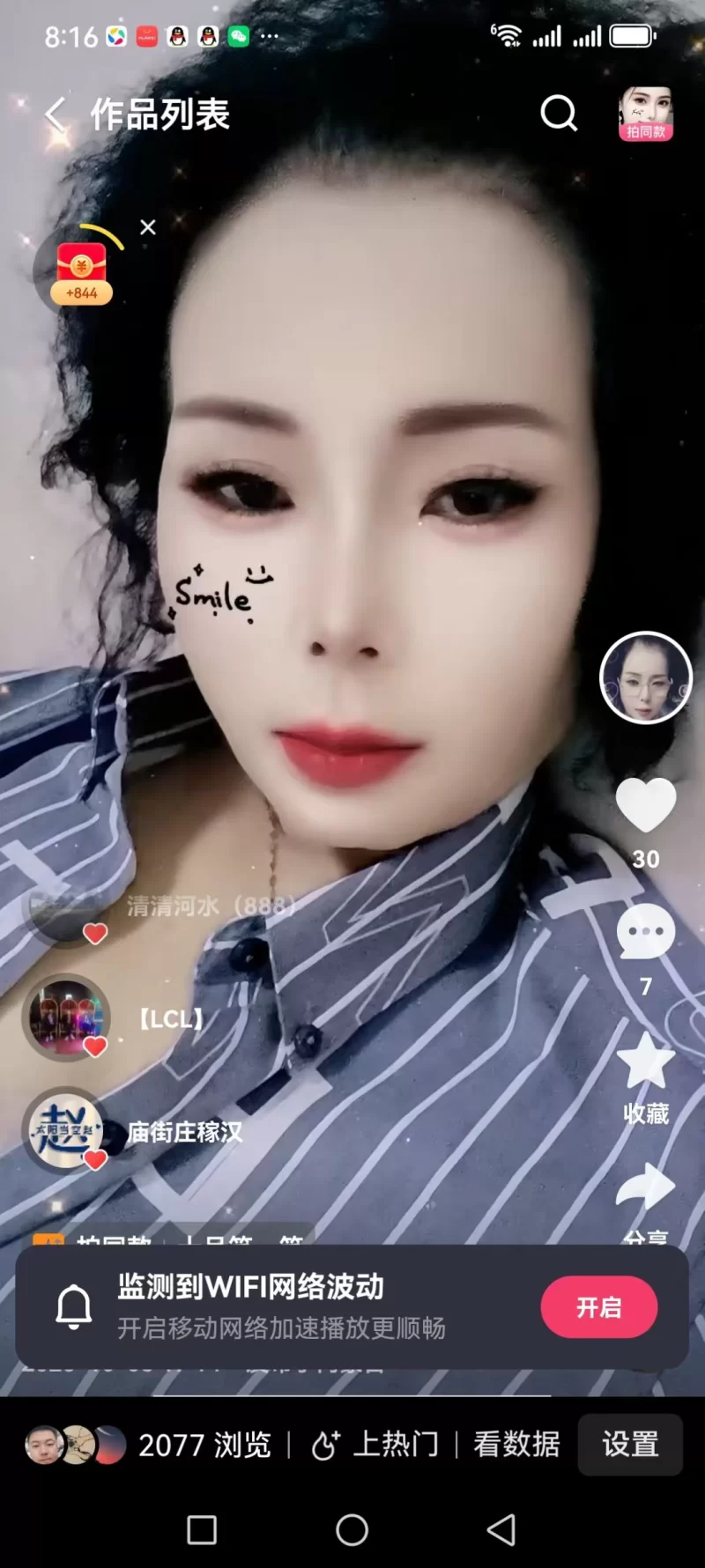Tap 上热门 to promote video
Screen dimensions: 705x1568
point(376,1445)
